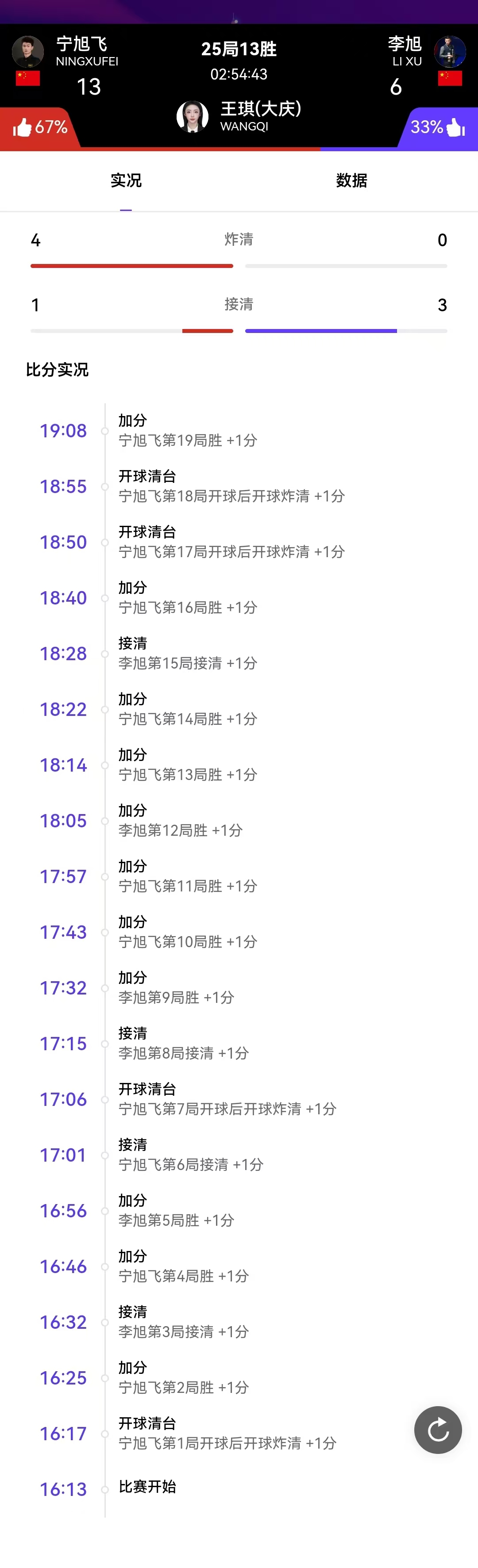
Task: Select the 实况 tab
Action: [x=126, y=181]
